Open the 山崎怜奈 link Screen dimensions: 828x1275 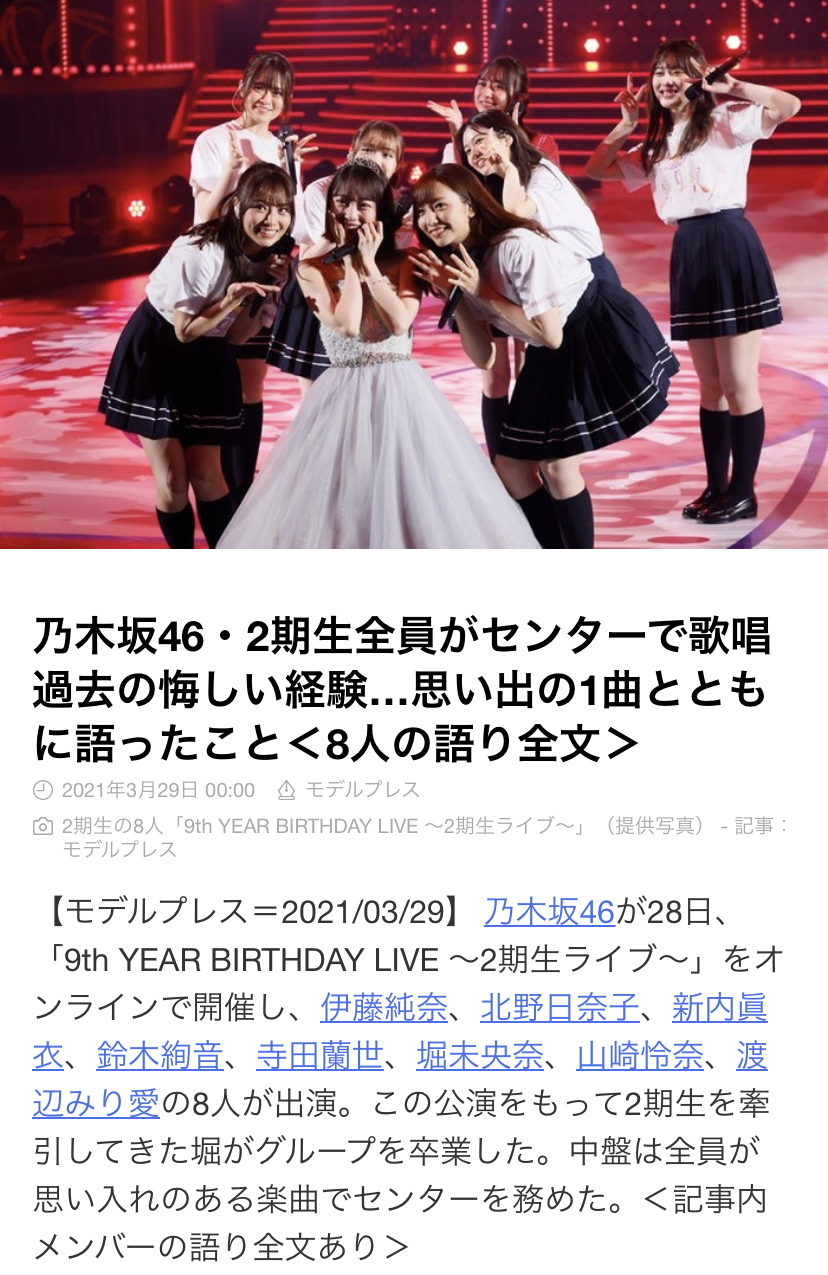coord(640,1055)
